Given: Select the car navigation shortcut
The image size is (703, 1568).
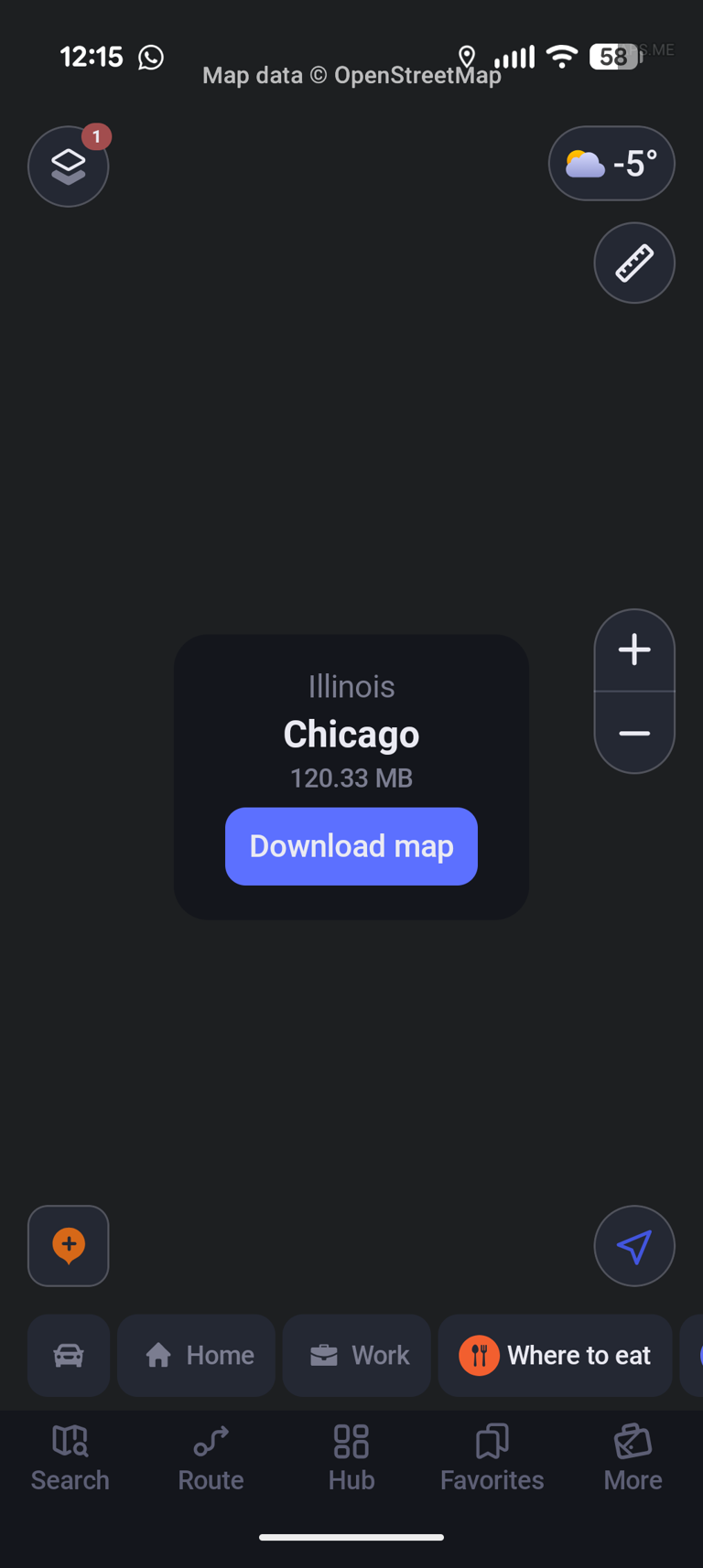Looking at the screenshot, I should coord(68,1355).
